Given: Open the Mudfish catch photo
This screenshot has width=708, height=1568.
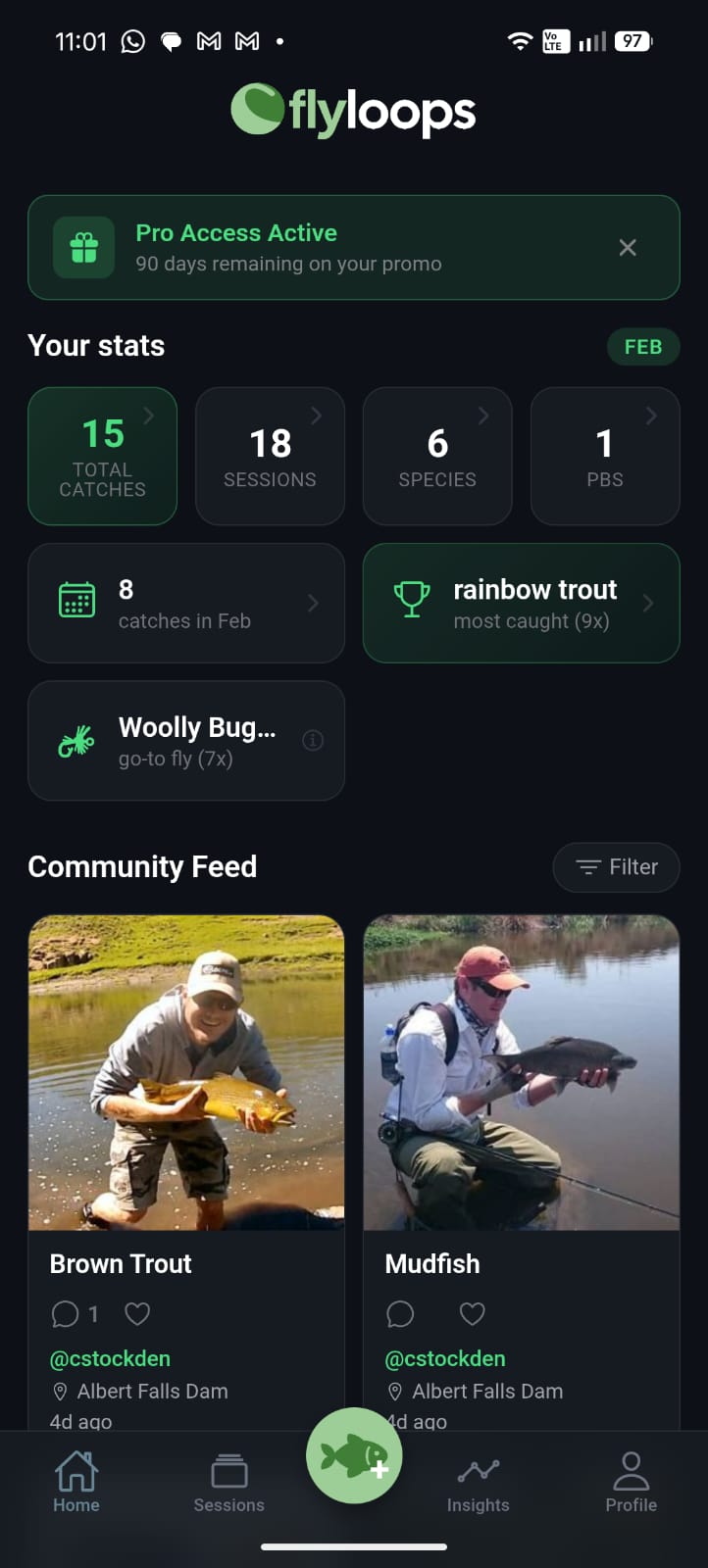Looking at the screenshot, I should tap(521, 1073).
